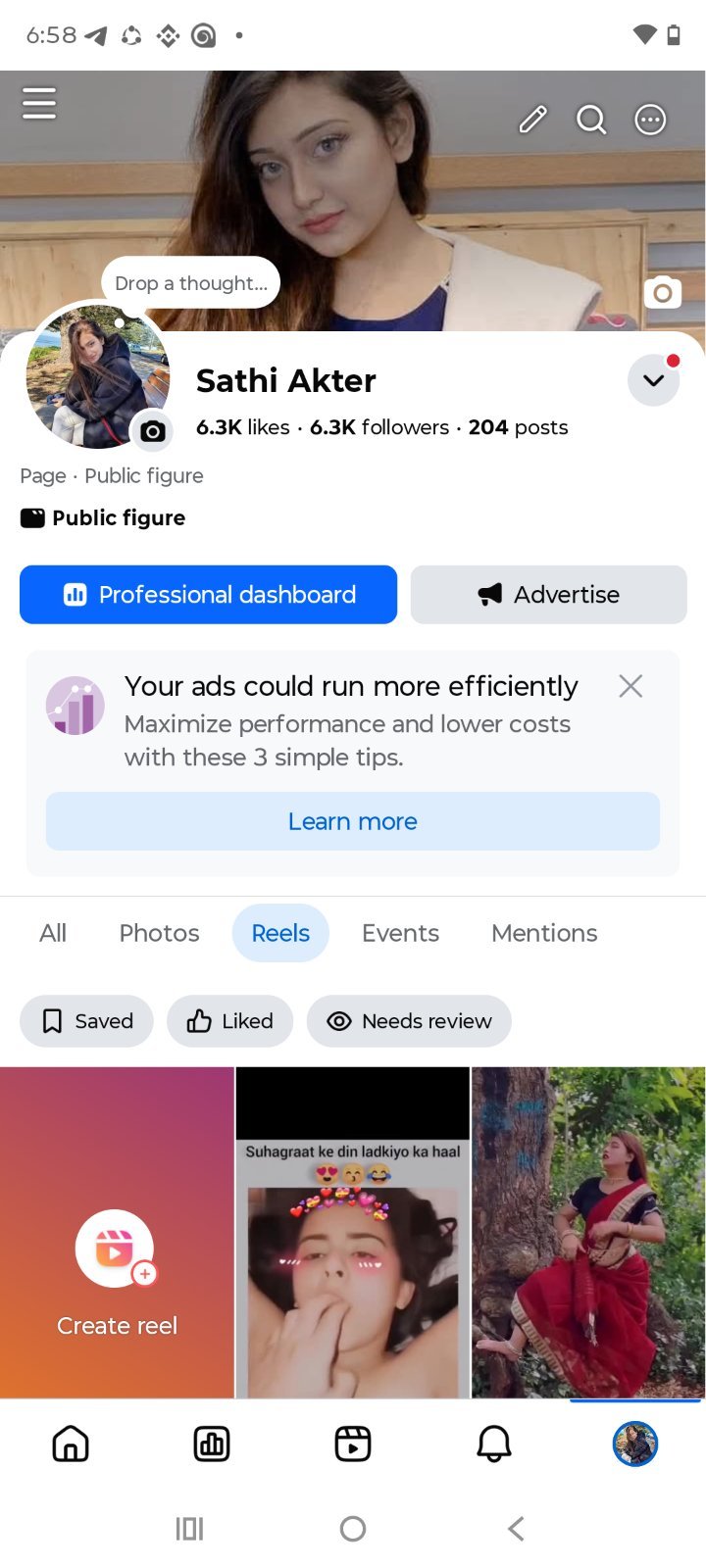The image size is (706, 1568).
Task: Open the Suhagraat ke din reel
Action: (353, 1233)
